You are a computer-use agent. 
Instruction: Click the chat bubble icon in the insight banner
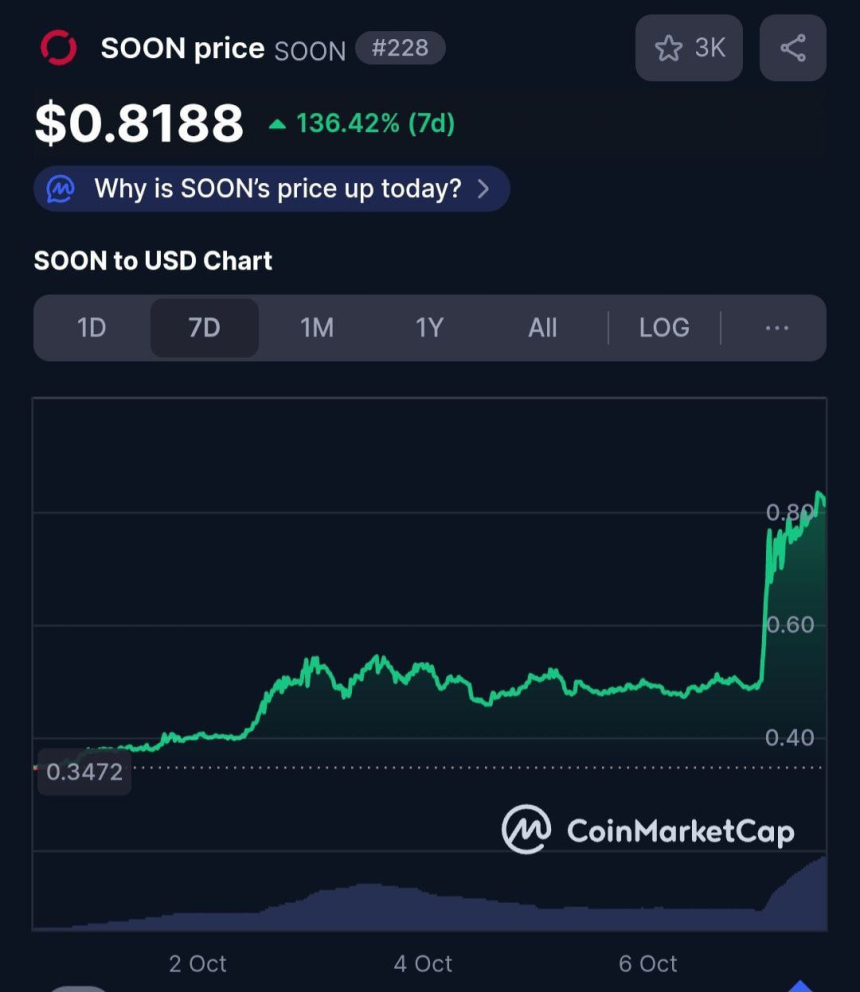coord(61,188)
